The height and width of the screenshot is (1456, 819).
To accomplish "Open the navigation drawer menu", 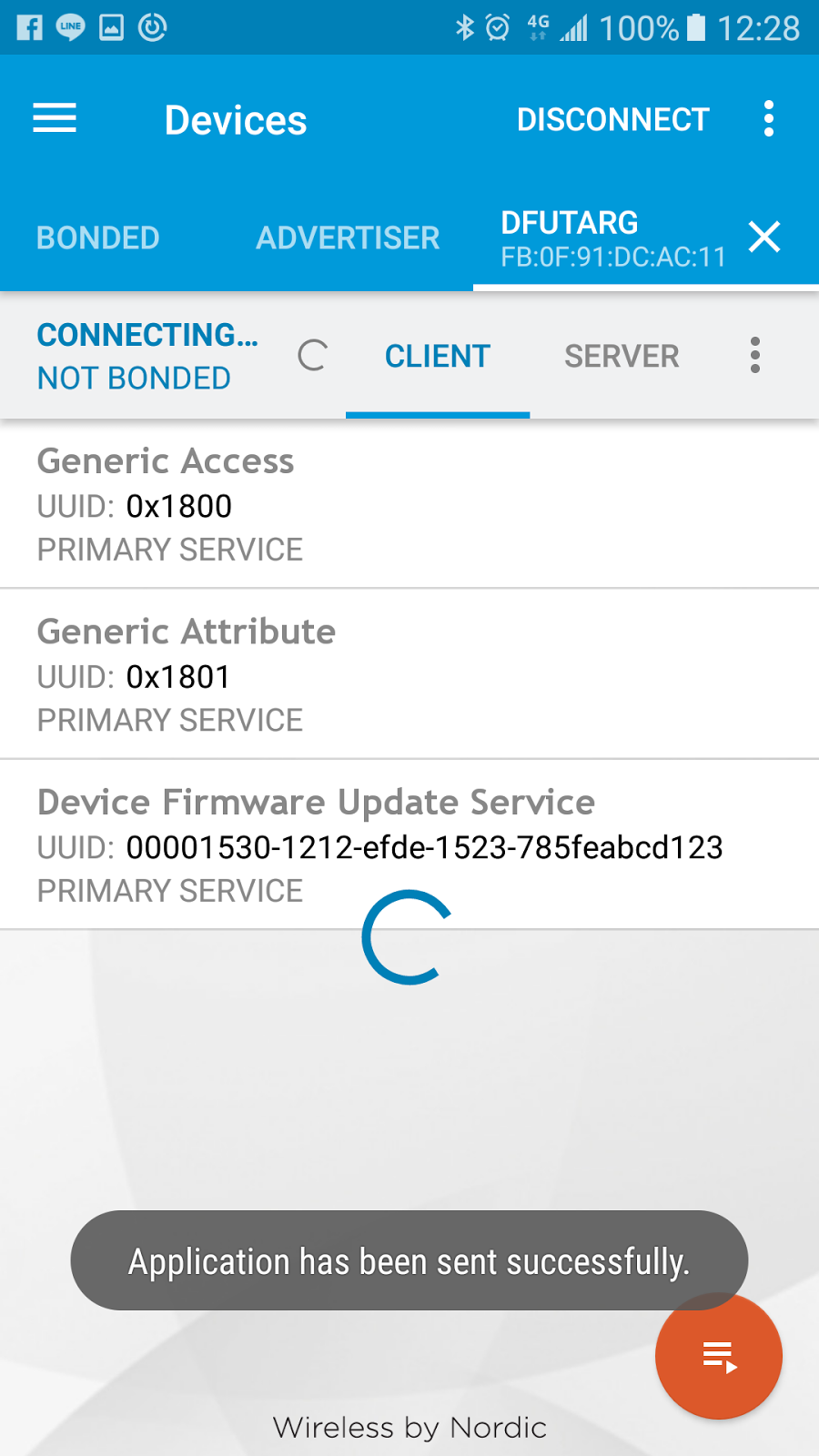I will pos(55,118).
